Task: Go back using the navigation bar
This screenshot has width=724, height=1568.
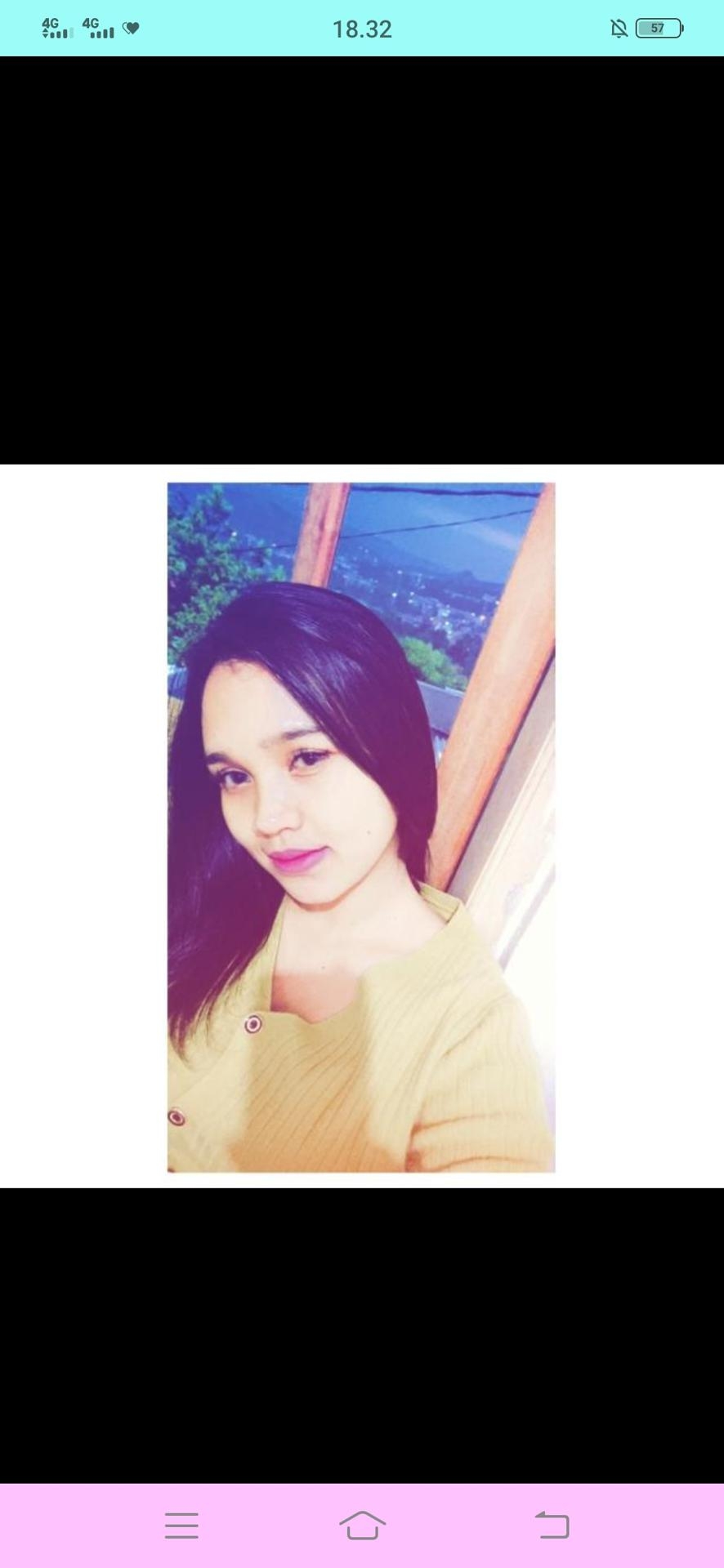Action: (552, 1525)
